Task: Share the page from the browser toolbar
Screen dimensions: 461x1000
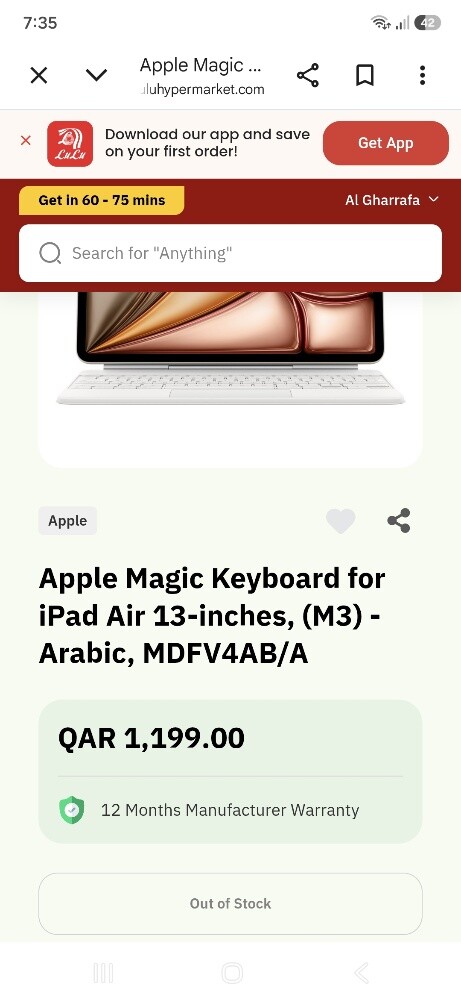Action: click(308, 75)
